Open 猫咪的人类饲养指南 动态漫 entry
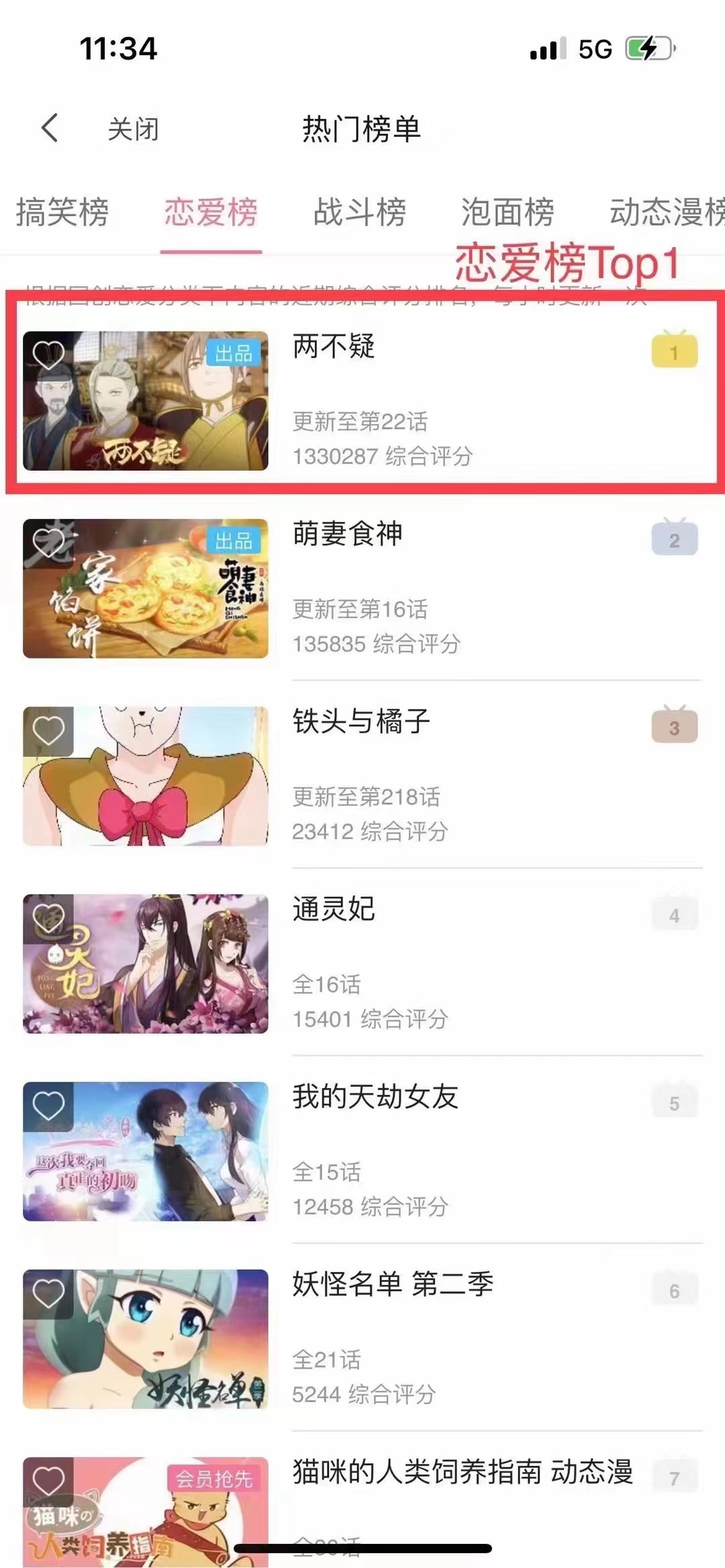725x1568 pixels. [x=462, y=1472]
